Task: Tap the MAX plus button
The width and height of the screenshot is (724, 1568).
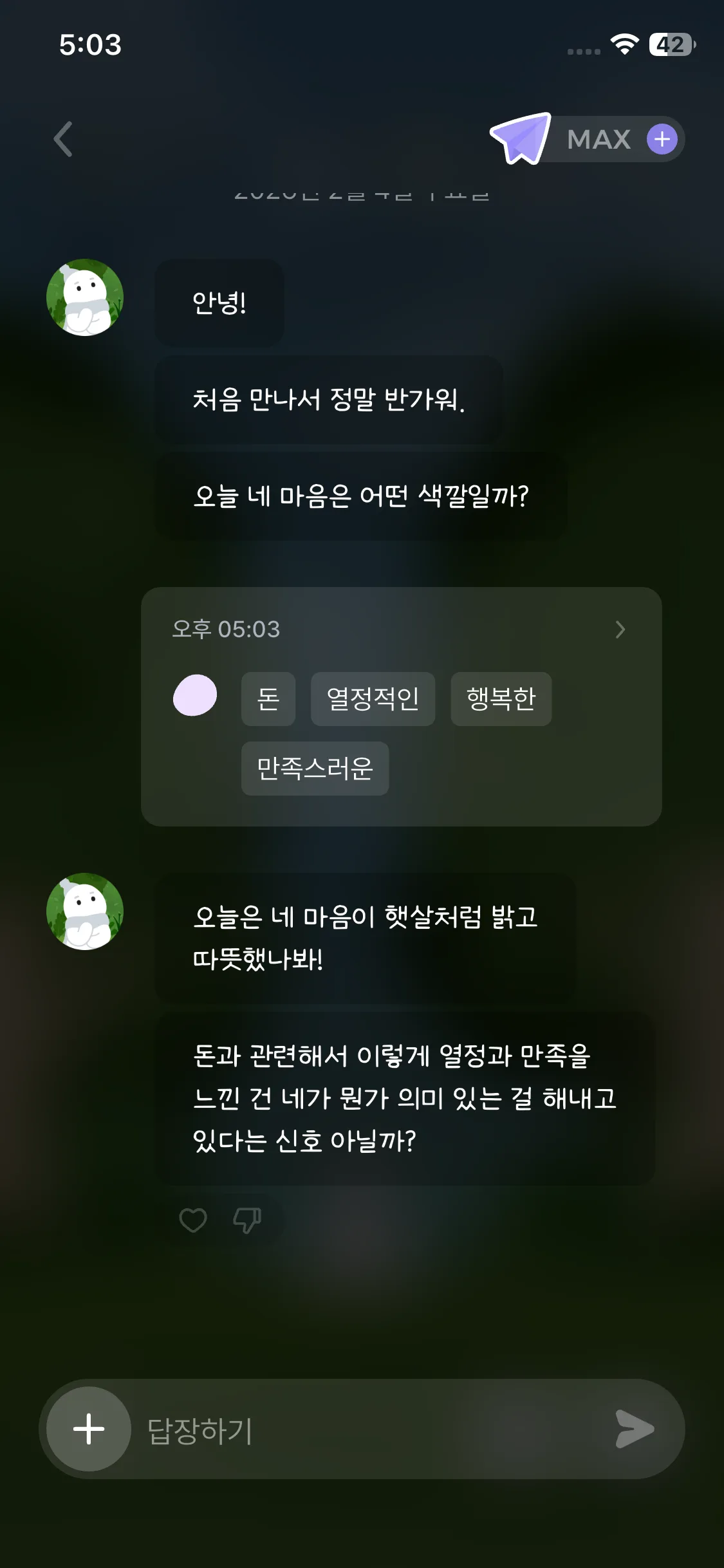Action: point(662,139)
